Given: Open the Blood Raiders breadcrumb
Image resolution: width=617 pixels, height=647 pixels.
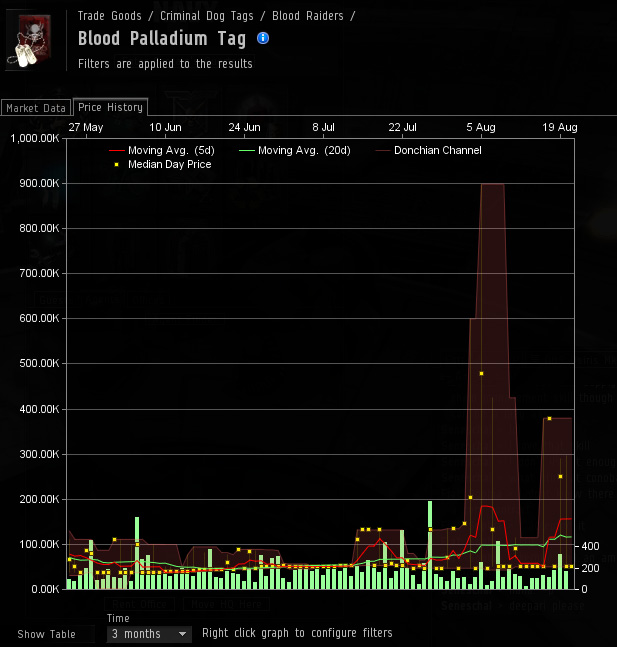Looking at the screenshot, I should (x=307, y=16).
